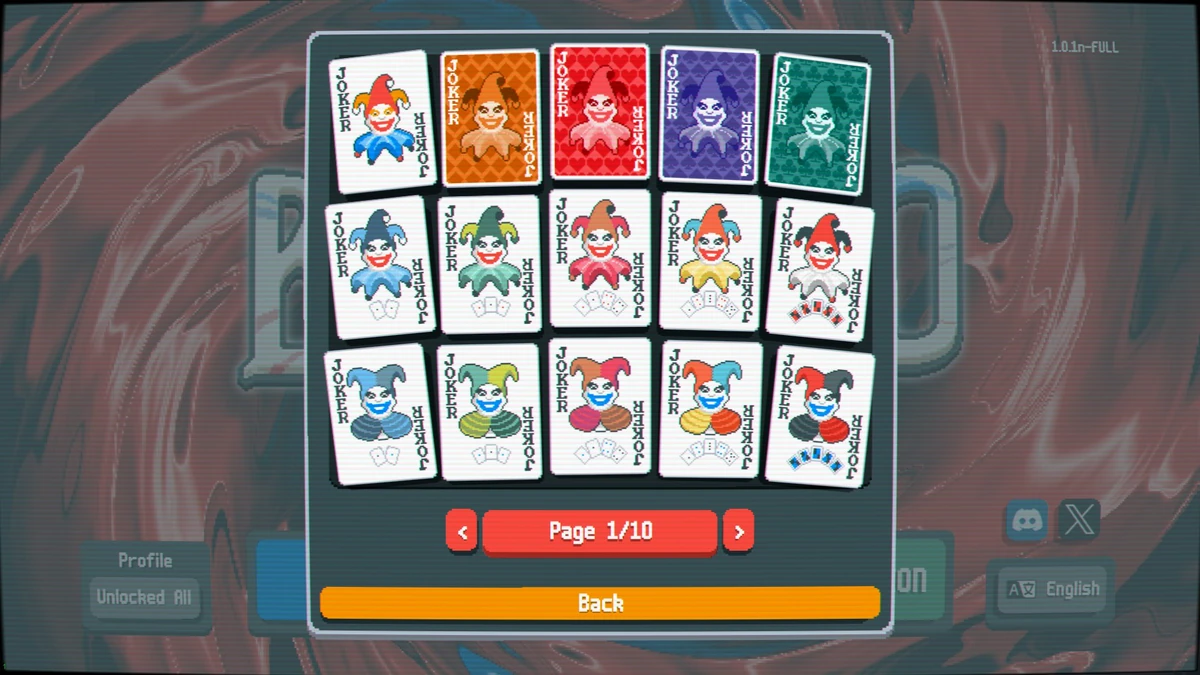The image size is (1200, 675).
Task: Select the white-backed Joker with the blue costume
Action: (382, 120)
